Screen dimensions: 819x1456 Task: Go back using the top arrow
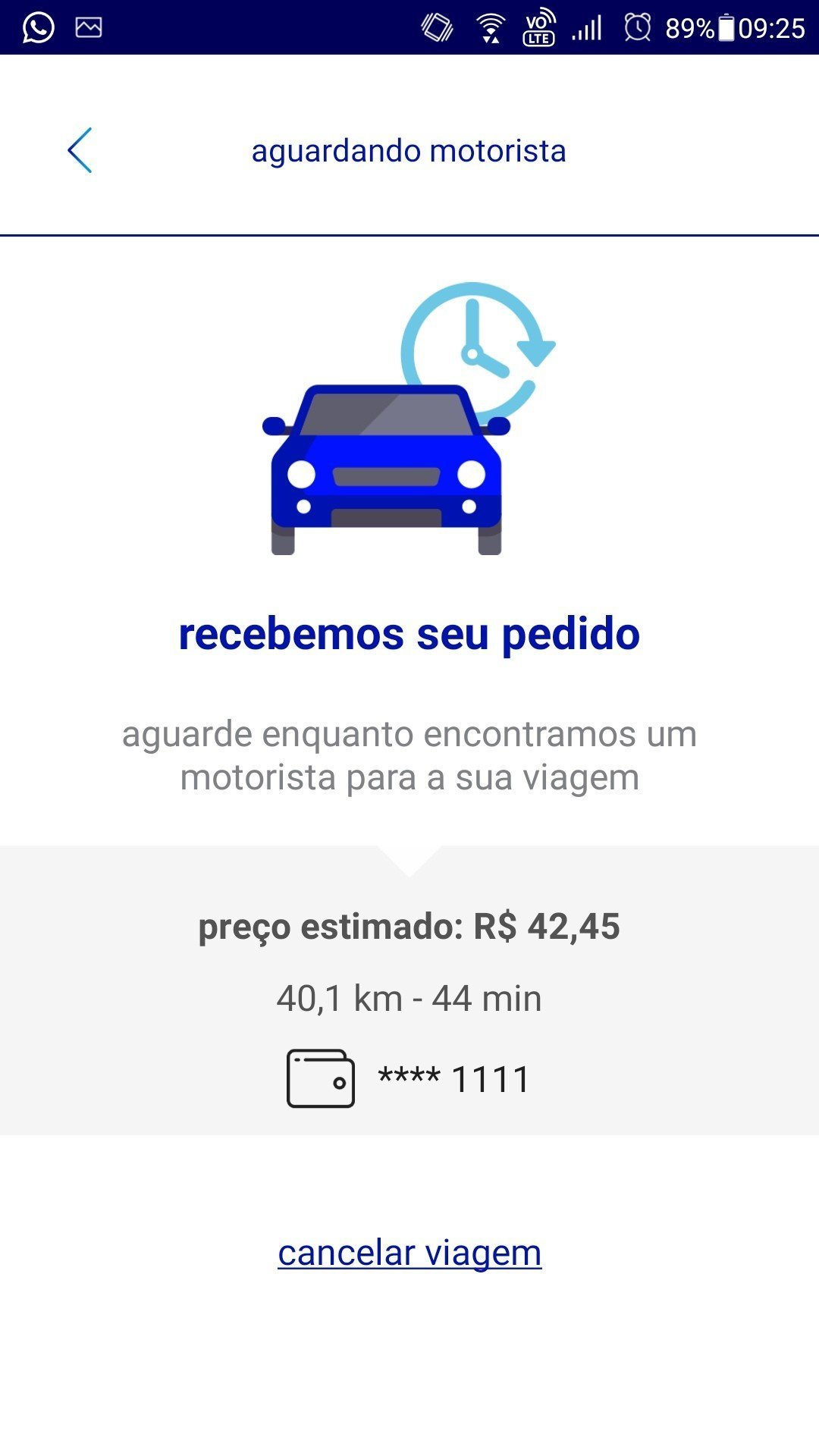pyautogui.click(x=80, y=150)
